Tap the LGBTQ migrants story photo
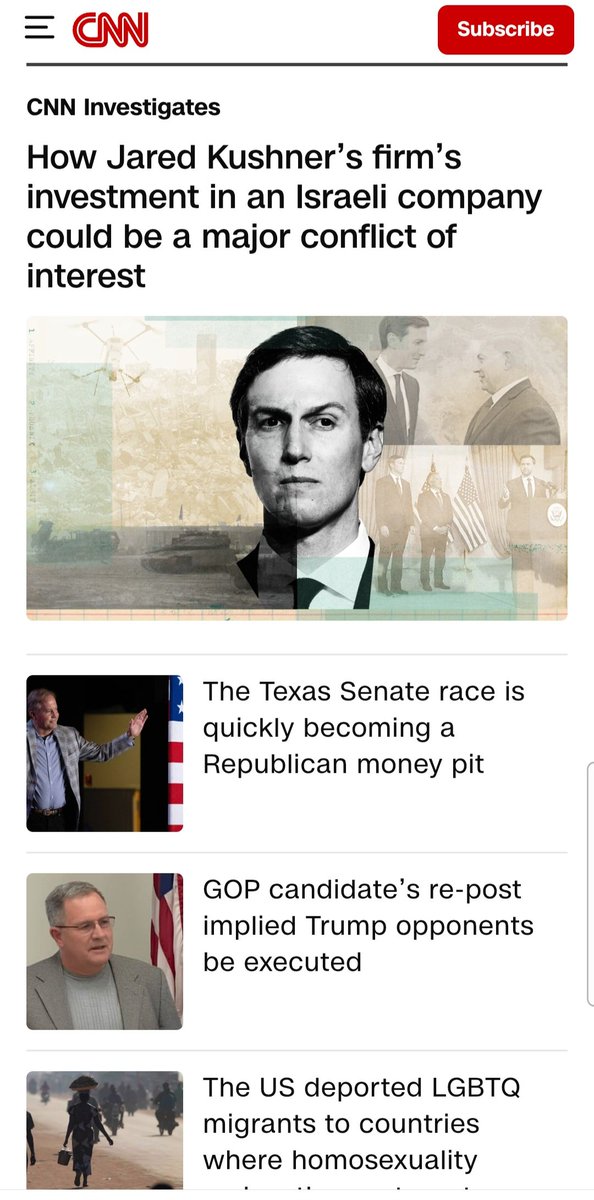Screen dimensions: 594x1200 (x=105, y=1130)
